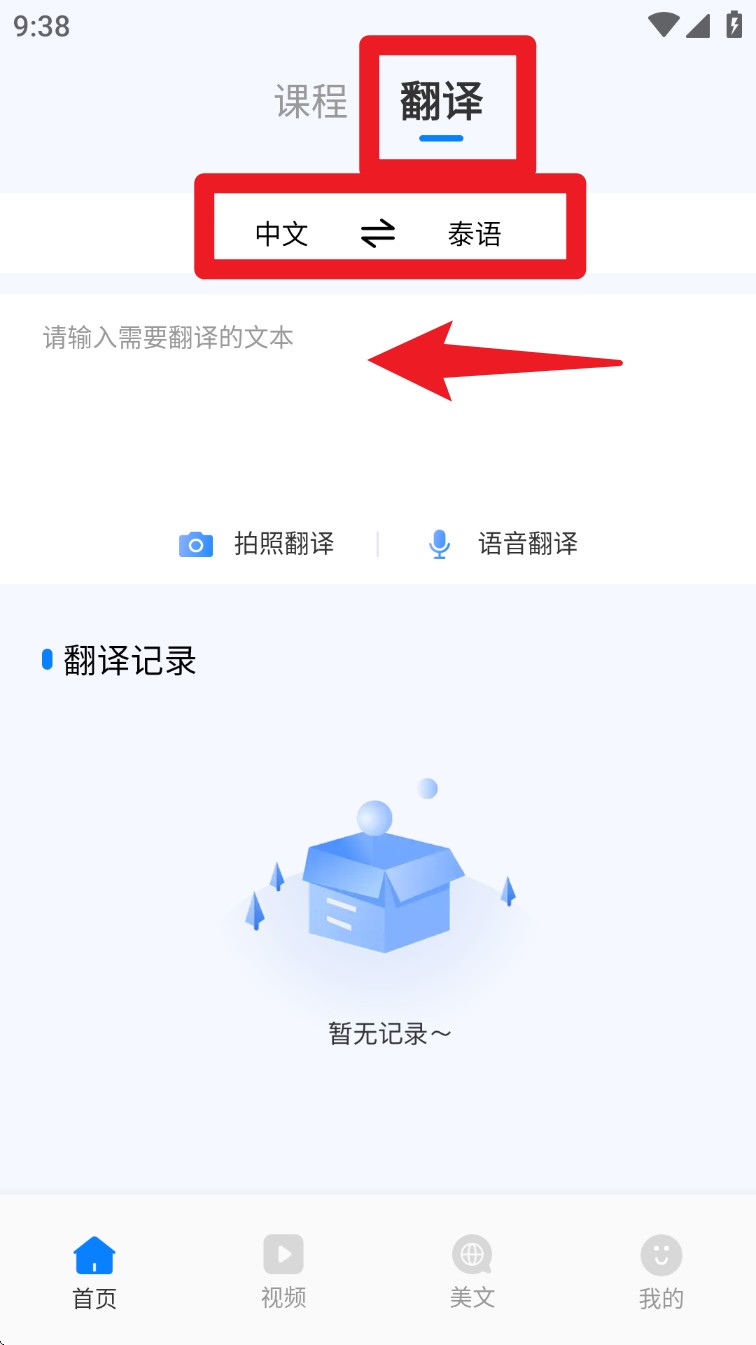Open 拍照翻译 camera translation

(x=257, y=544)
